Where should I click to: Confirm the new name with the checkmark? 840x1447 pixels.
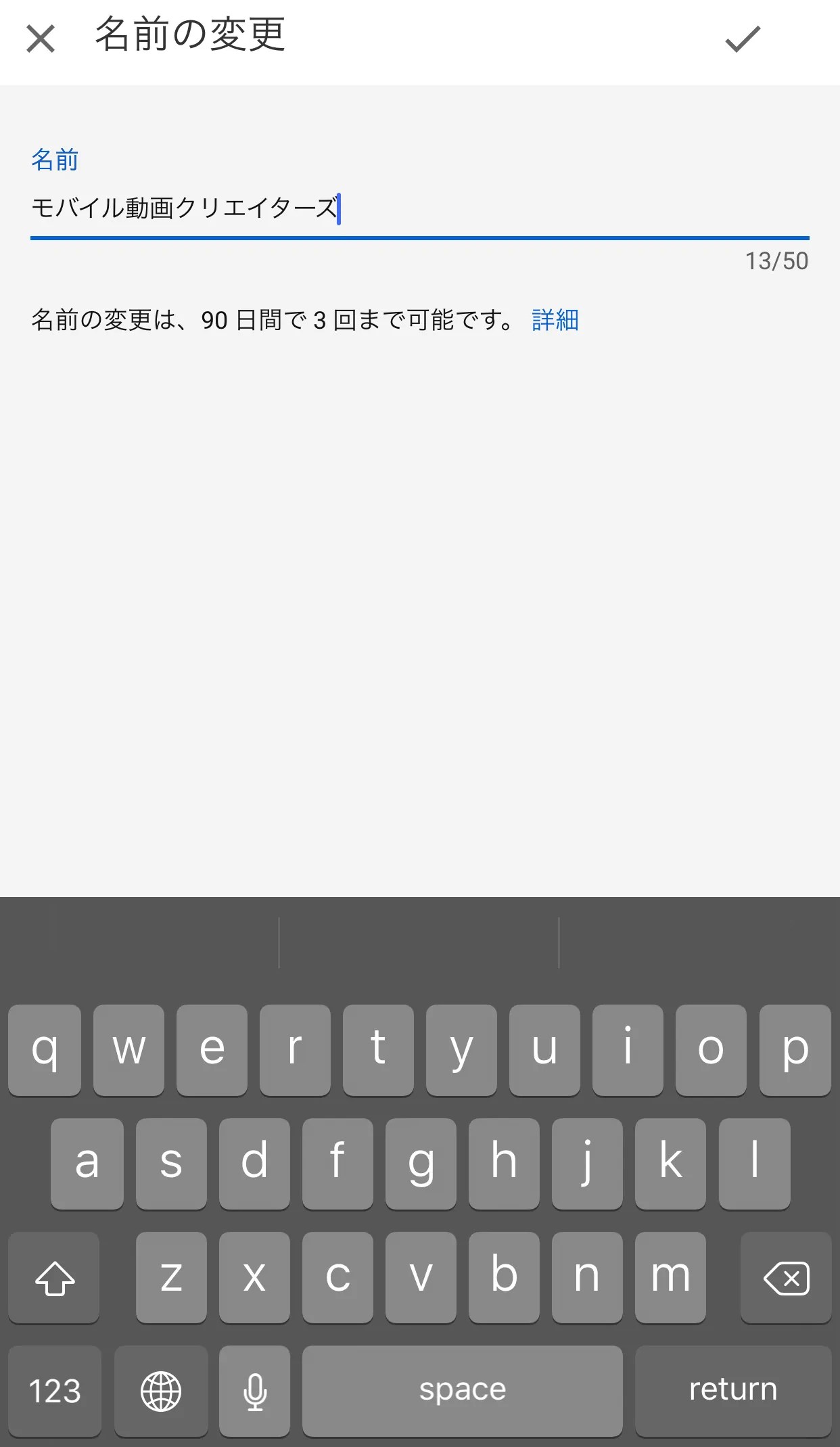coord(743,39)
